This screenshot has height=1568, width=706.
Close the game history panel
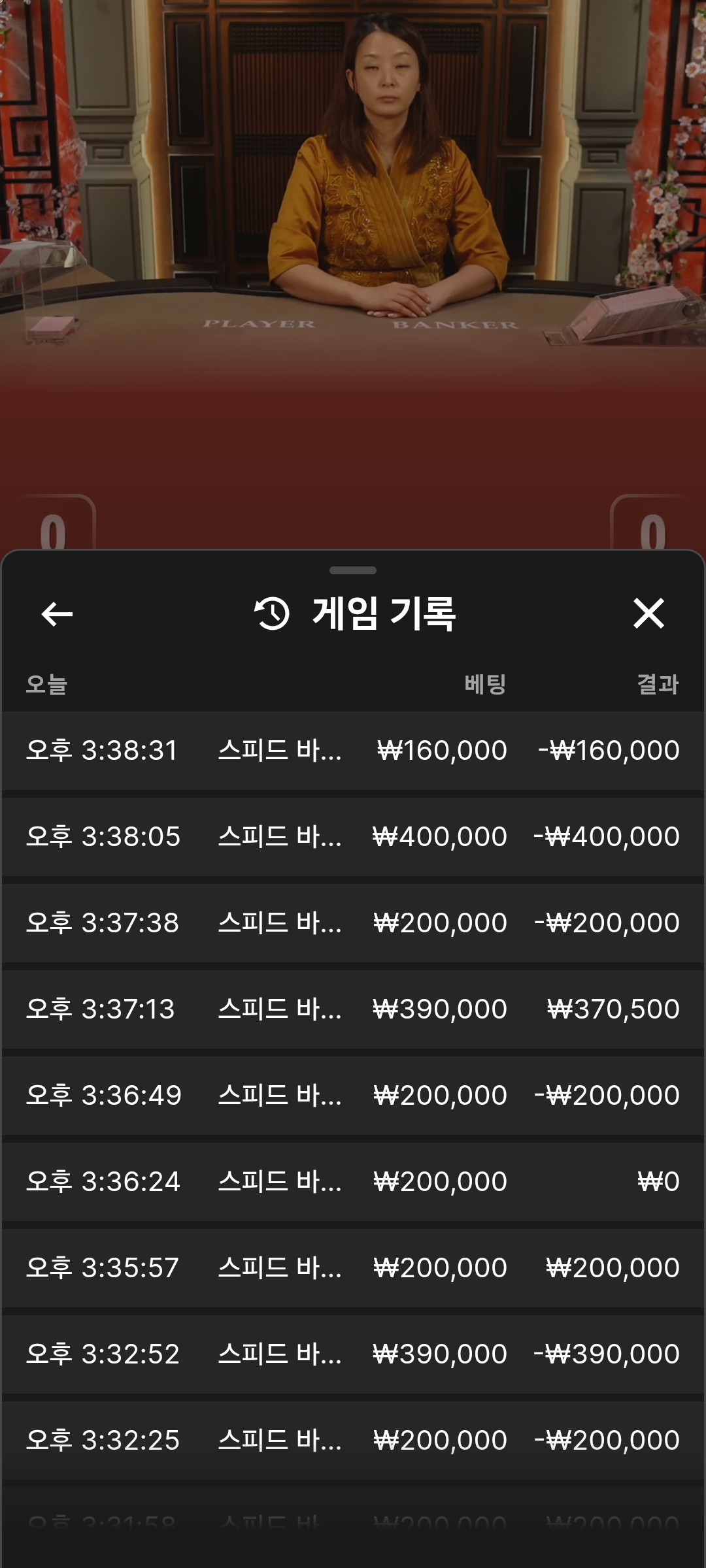click(648, 614)
